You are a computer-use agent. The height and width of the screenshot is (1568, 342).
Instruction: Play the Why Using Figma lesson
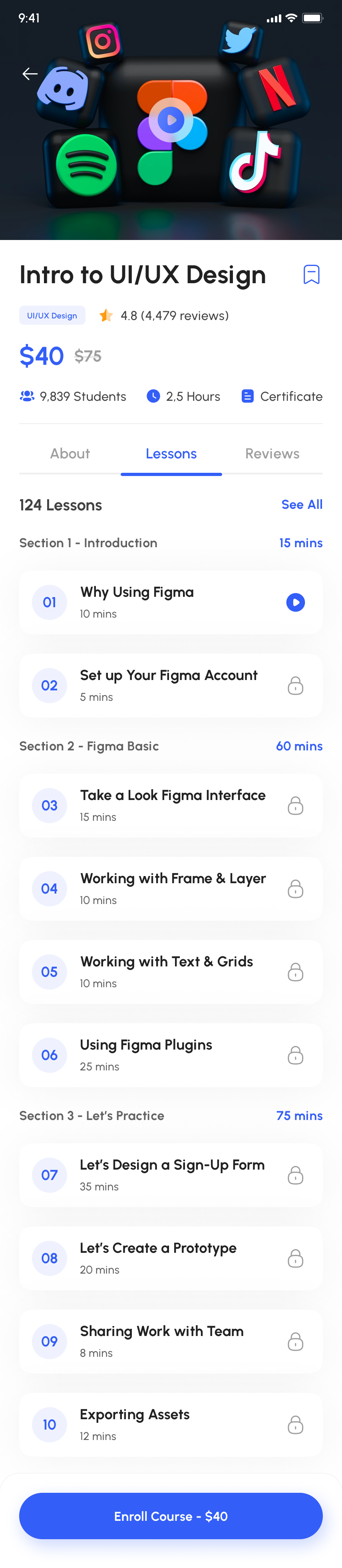click(x=295, y=603)
